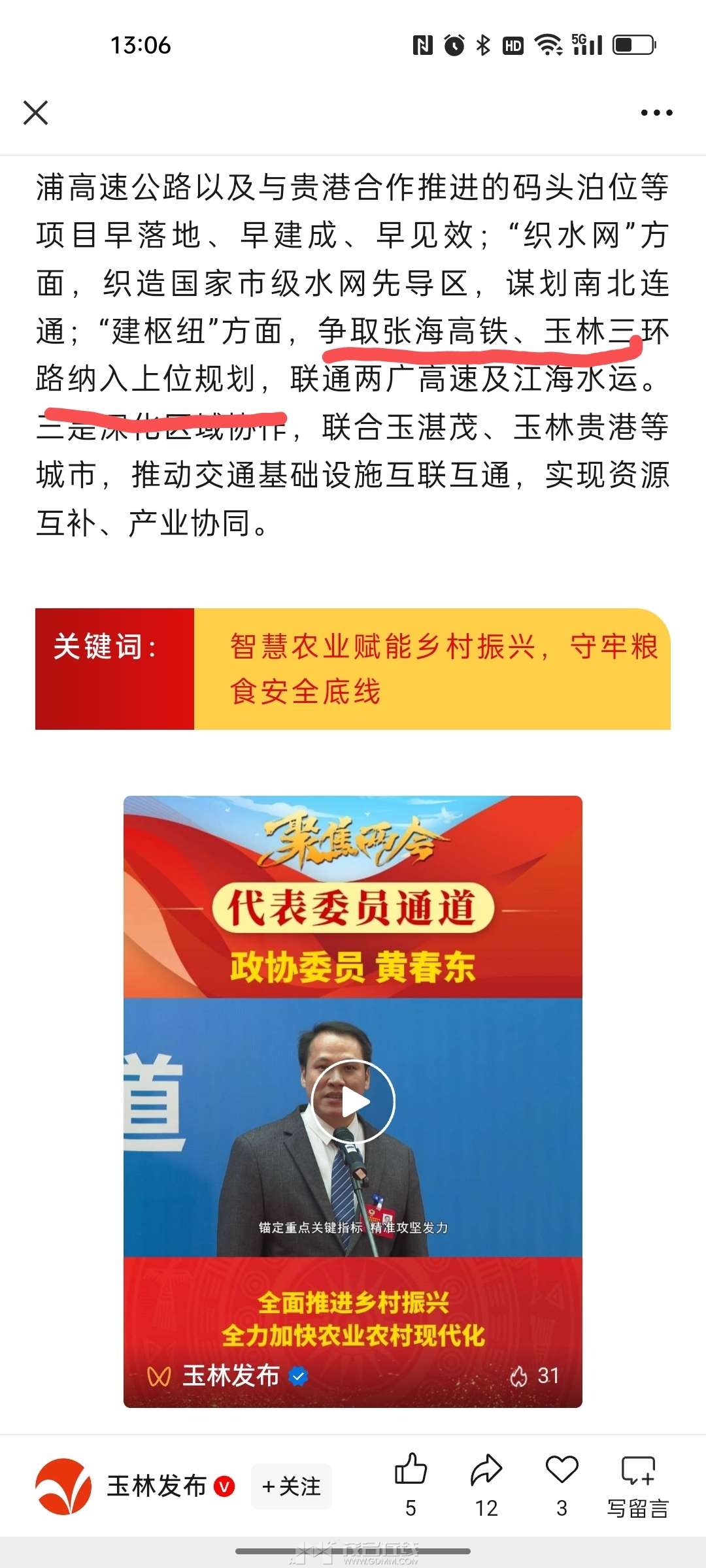Open 玉林发布 channel inside the video card
The height and width of the screenshot is (1568, 706).
pos(229,1375)
